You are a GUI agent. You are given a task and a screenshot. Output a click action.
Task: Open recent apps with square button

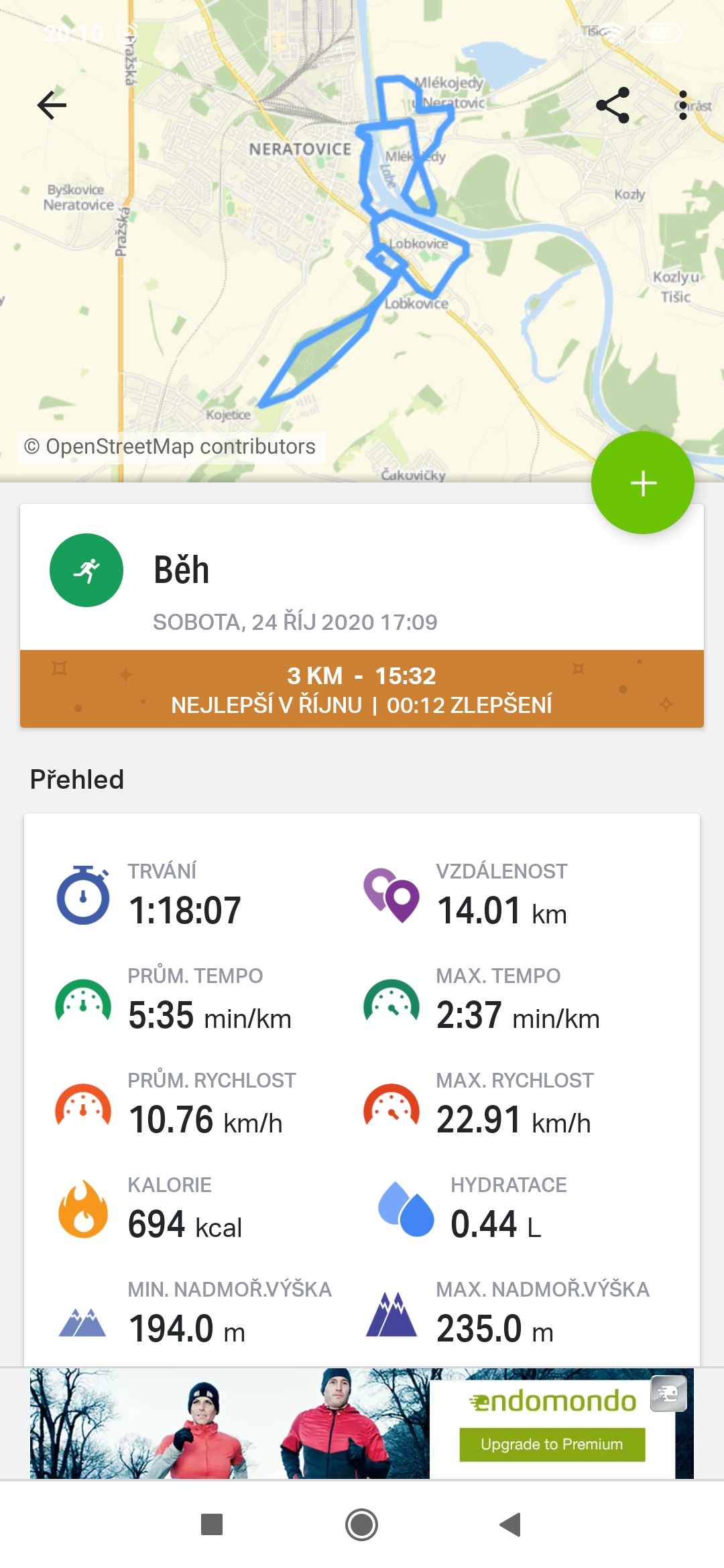tap(212, 1524)
